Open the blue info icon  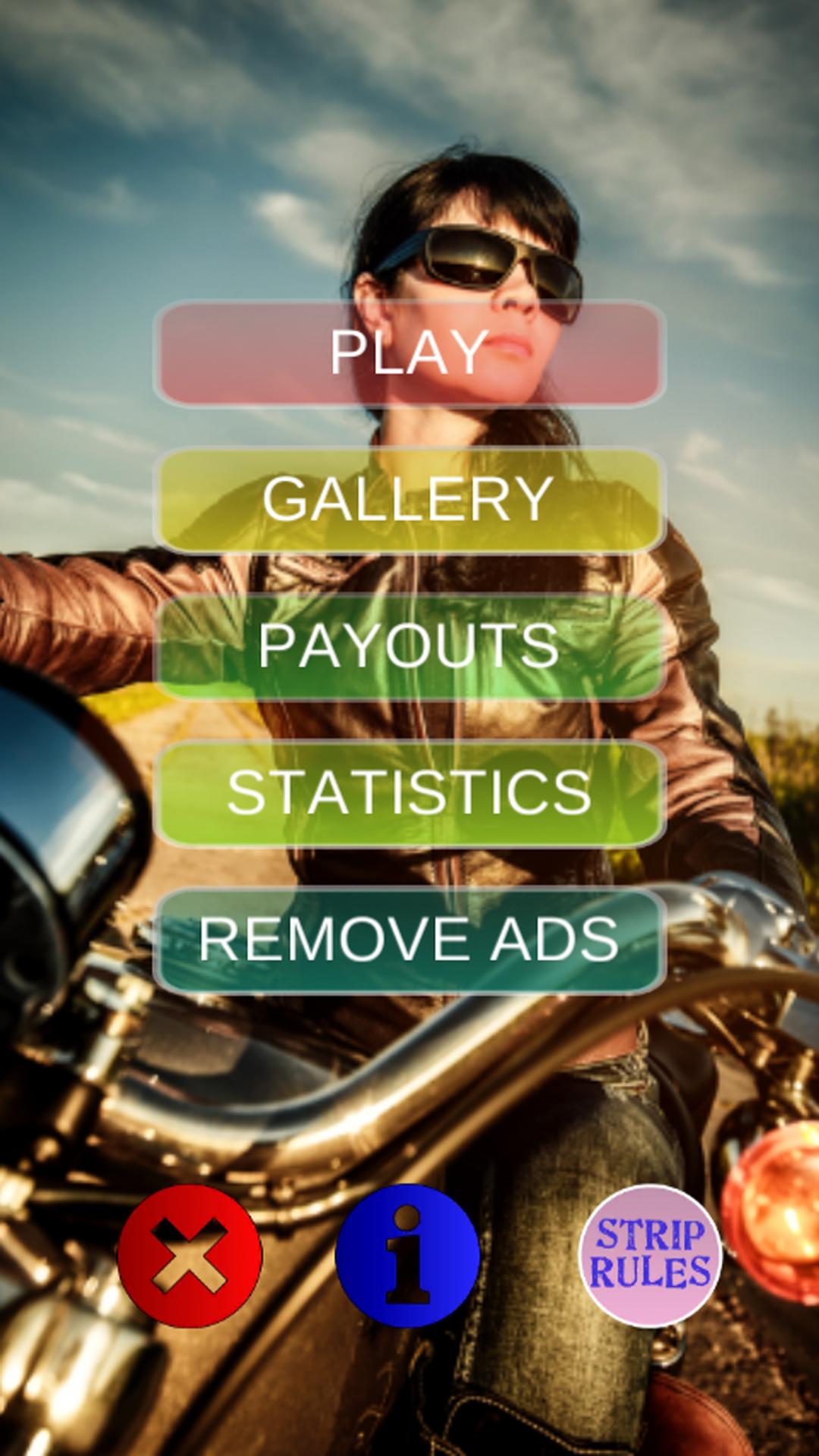[x=408, y=1256]
